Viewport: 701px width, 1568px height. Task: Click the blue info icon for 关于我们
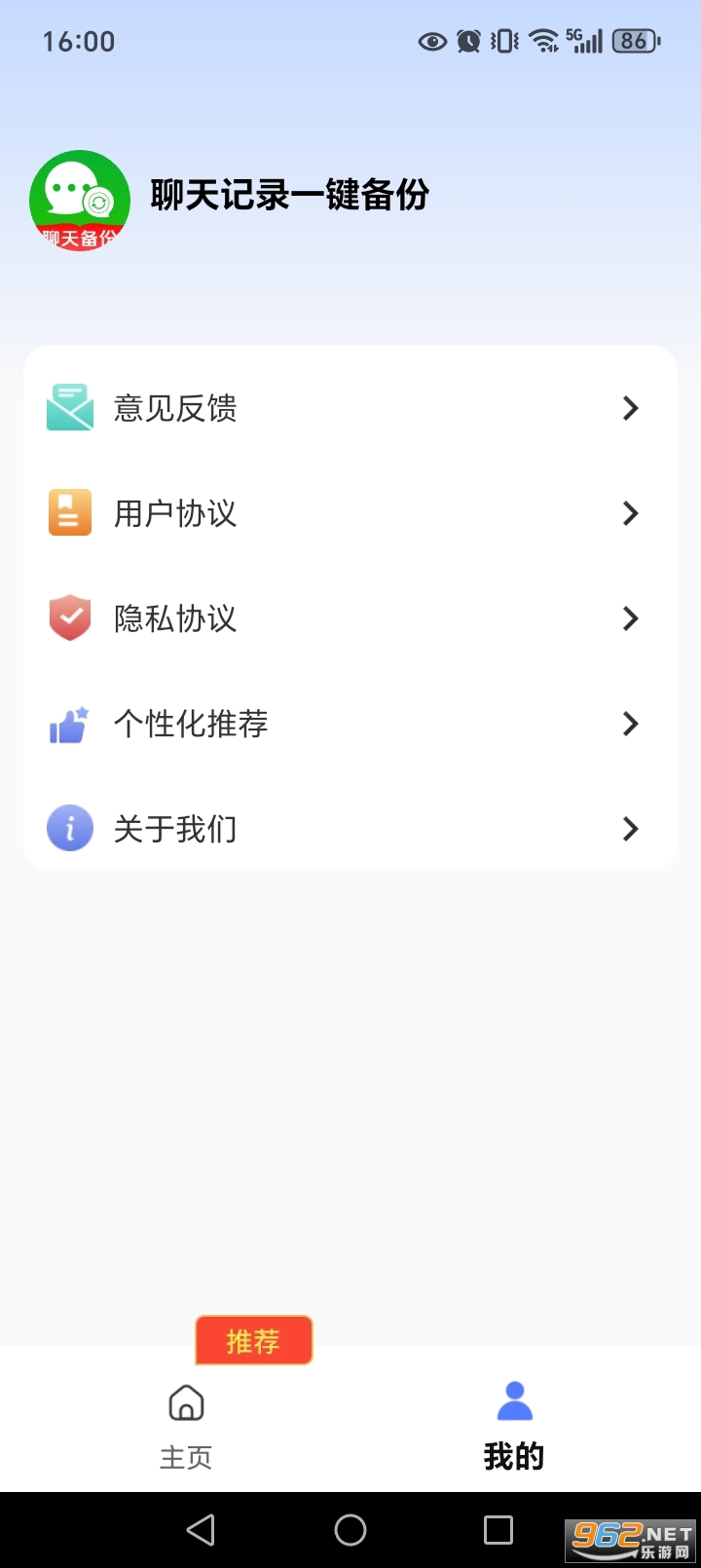[x=69, y=828]
